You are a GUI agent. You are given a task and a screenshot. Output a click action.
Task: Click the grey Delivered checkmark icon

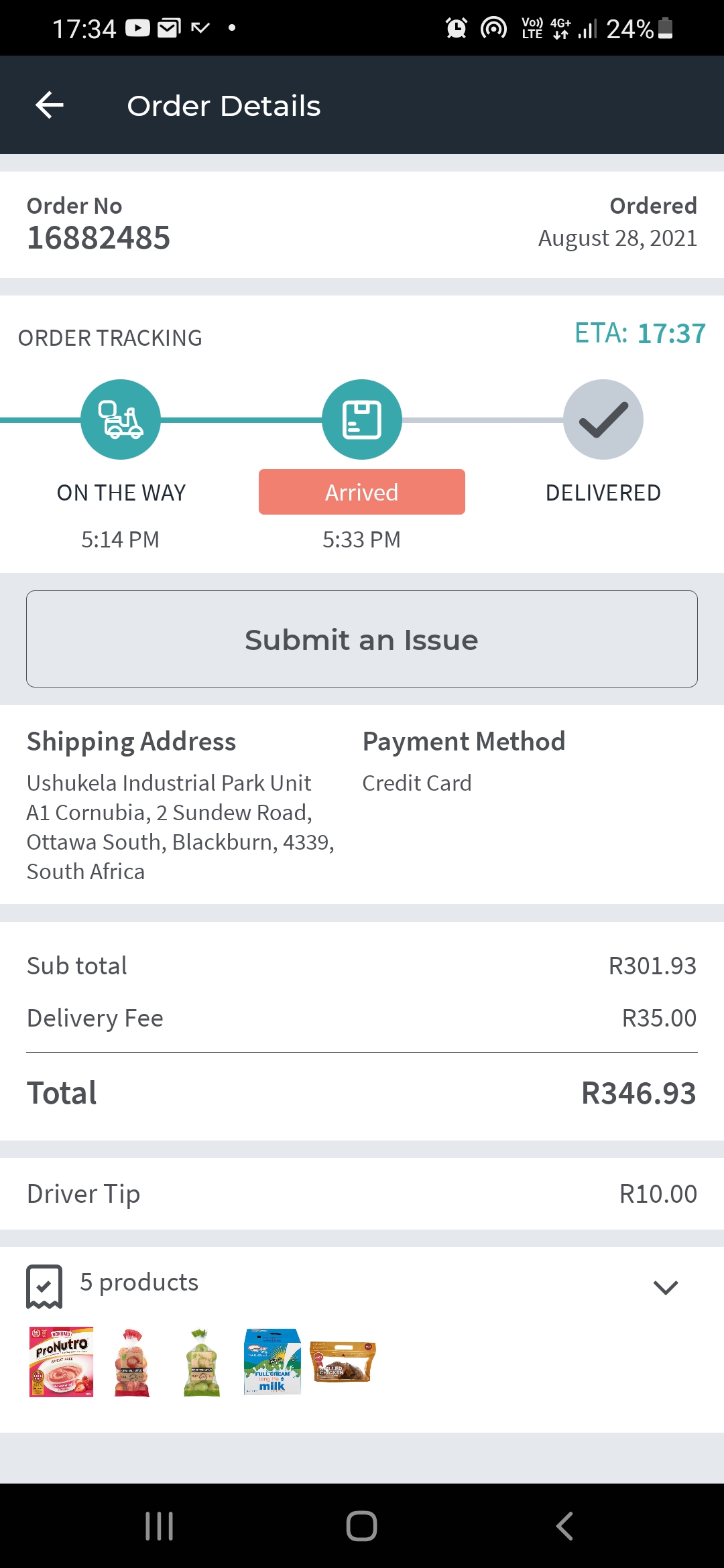click(603, 419)
